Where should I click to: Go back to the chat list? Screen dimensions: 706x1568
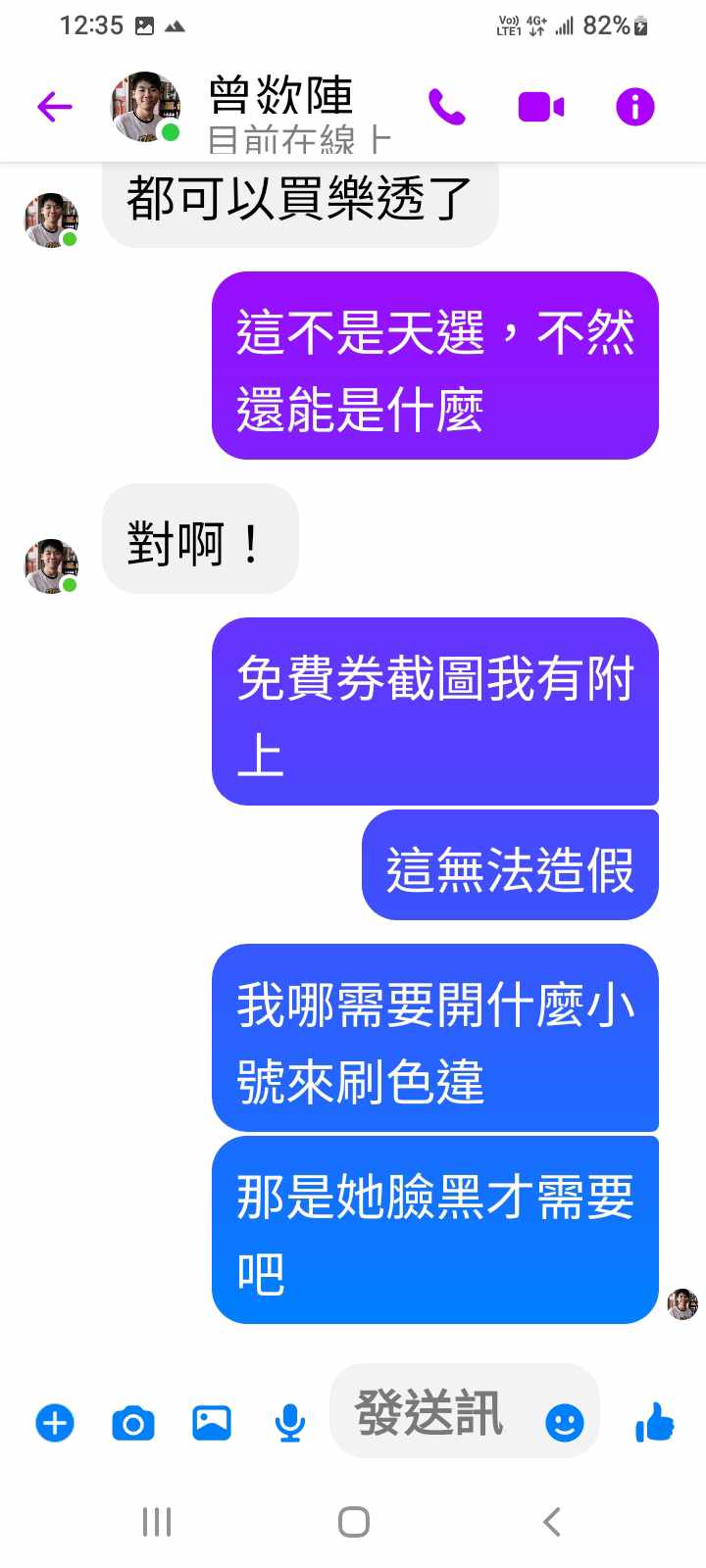tap(55, 106)
